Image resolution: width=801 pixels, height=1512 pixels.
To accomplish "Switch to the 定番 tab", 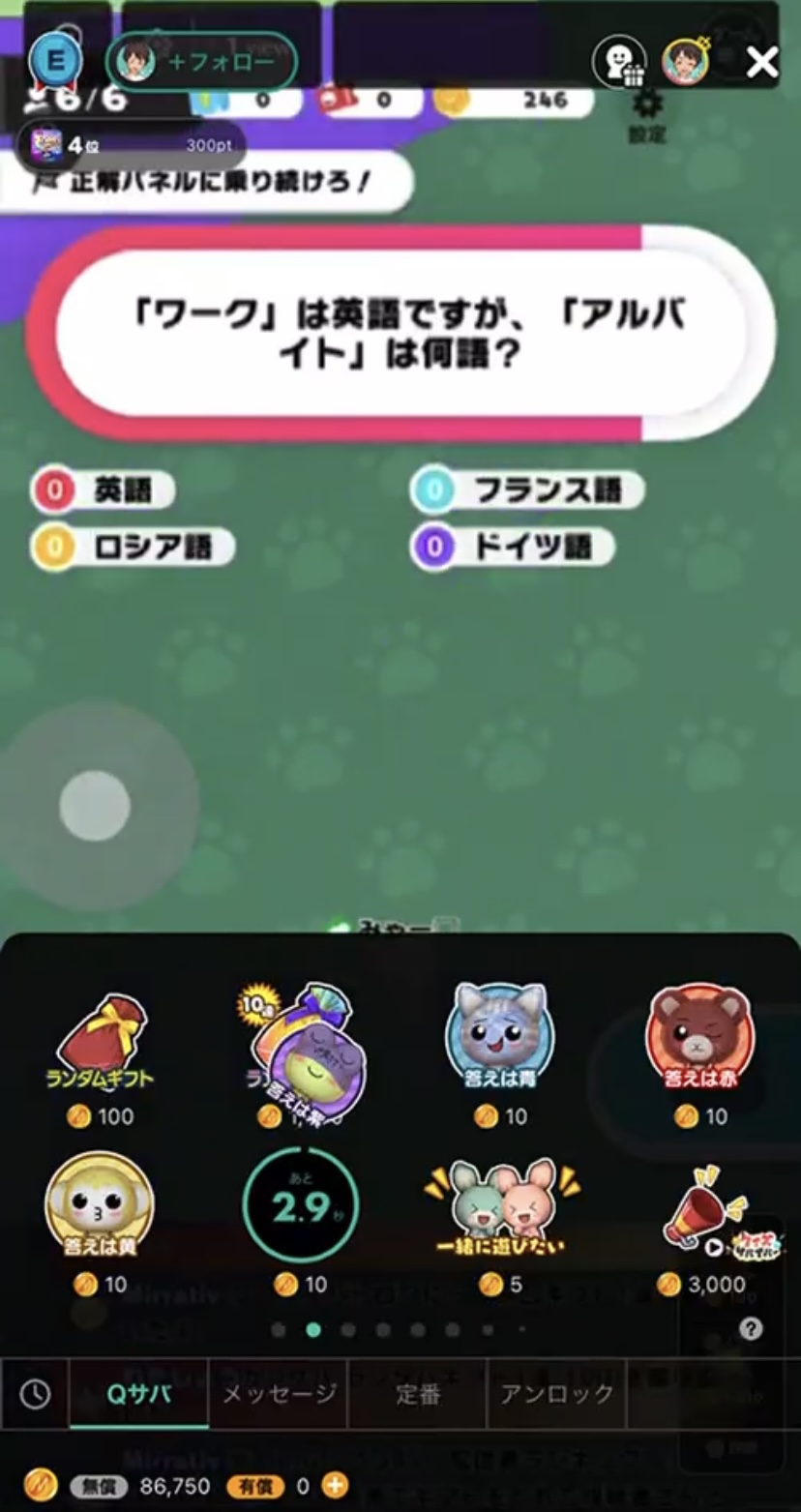I will [x=418, y=1393].
